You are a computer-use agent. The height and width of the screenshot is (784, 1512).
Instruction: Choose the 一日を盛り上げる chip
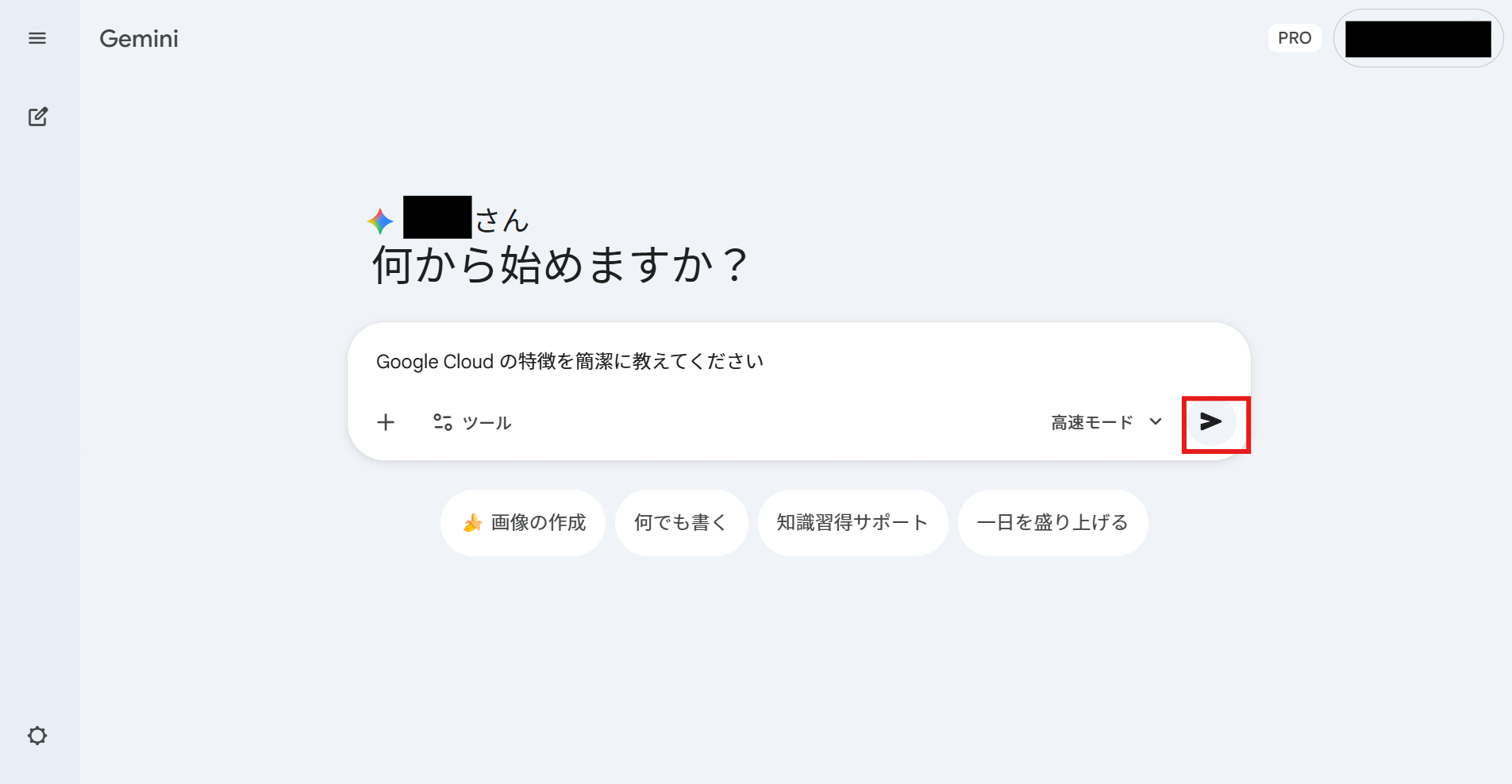[1052, 522]
